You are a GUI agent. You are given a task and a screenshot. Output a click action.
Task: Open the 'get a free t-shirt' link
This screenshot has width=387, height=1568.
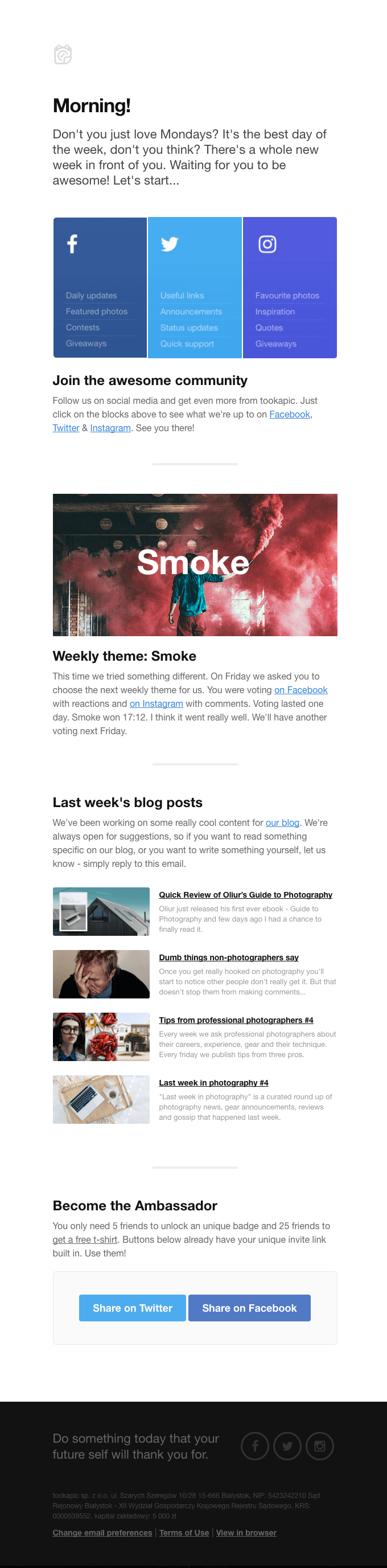click(x=85, y=1239)
